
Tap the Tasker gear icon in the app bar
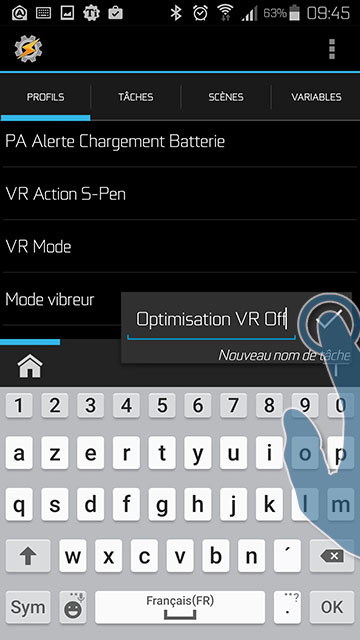pos(28,49)
